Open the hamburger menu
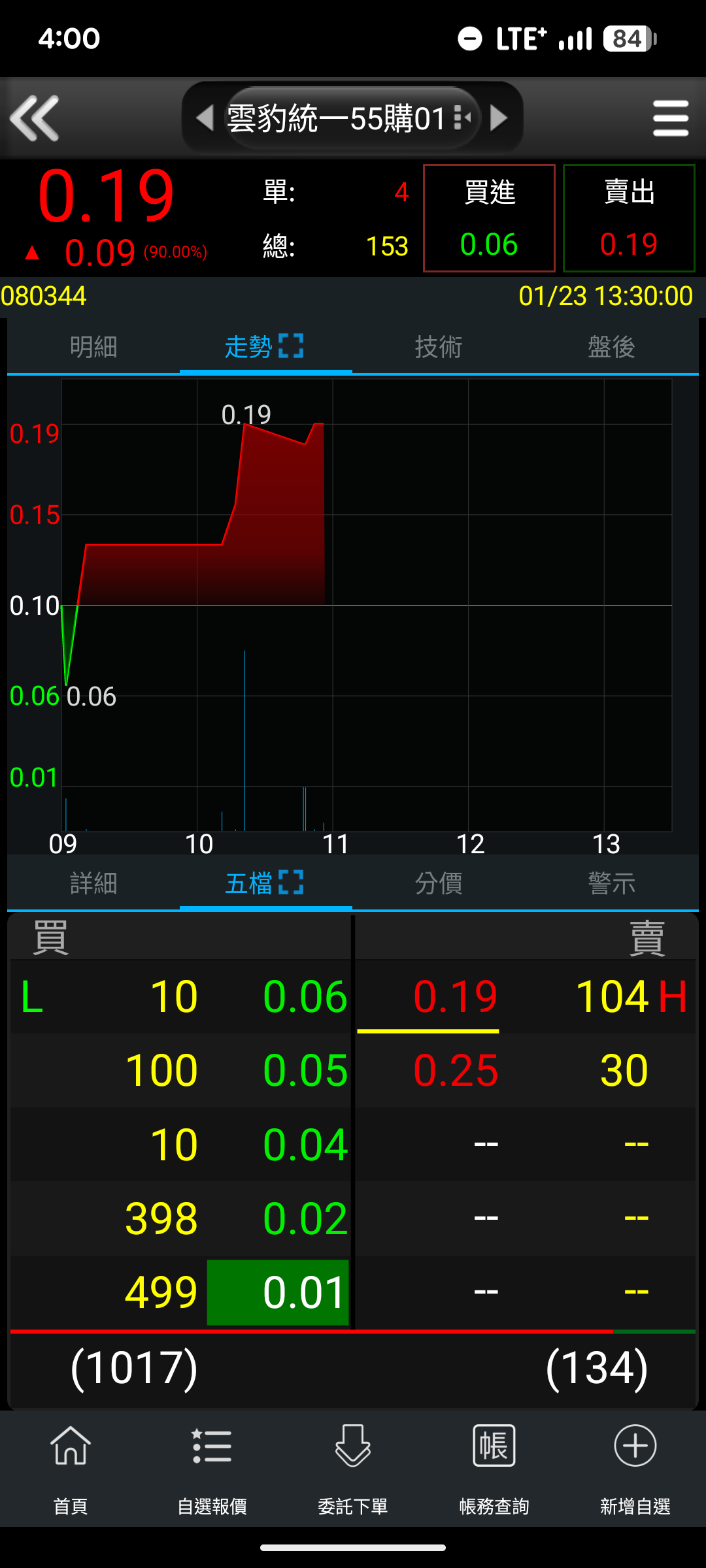Viewport: 706px width, 1568px height. (x=671, y=118)
